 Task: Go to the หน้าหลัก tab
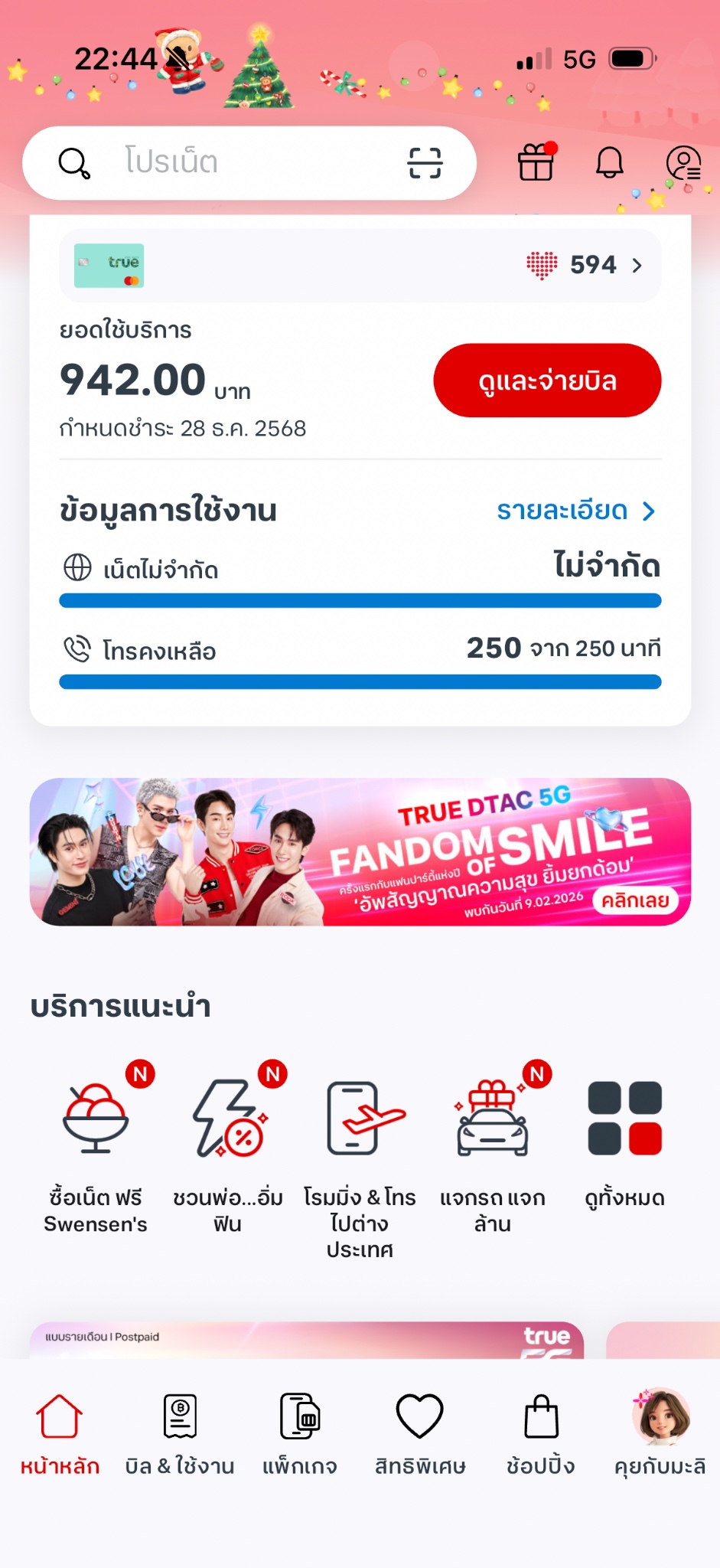(x=60, y=1433)
